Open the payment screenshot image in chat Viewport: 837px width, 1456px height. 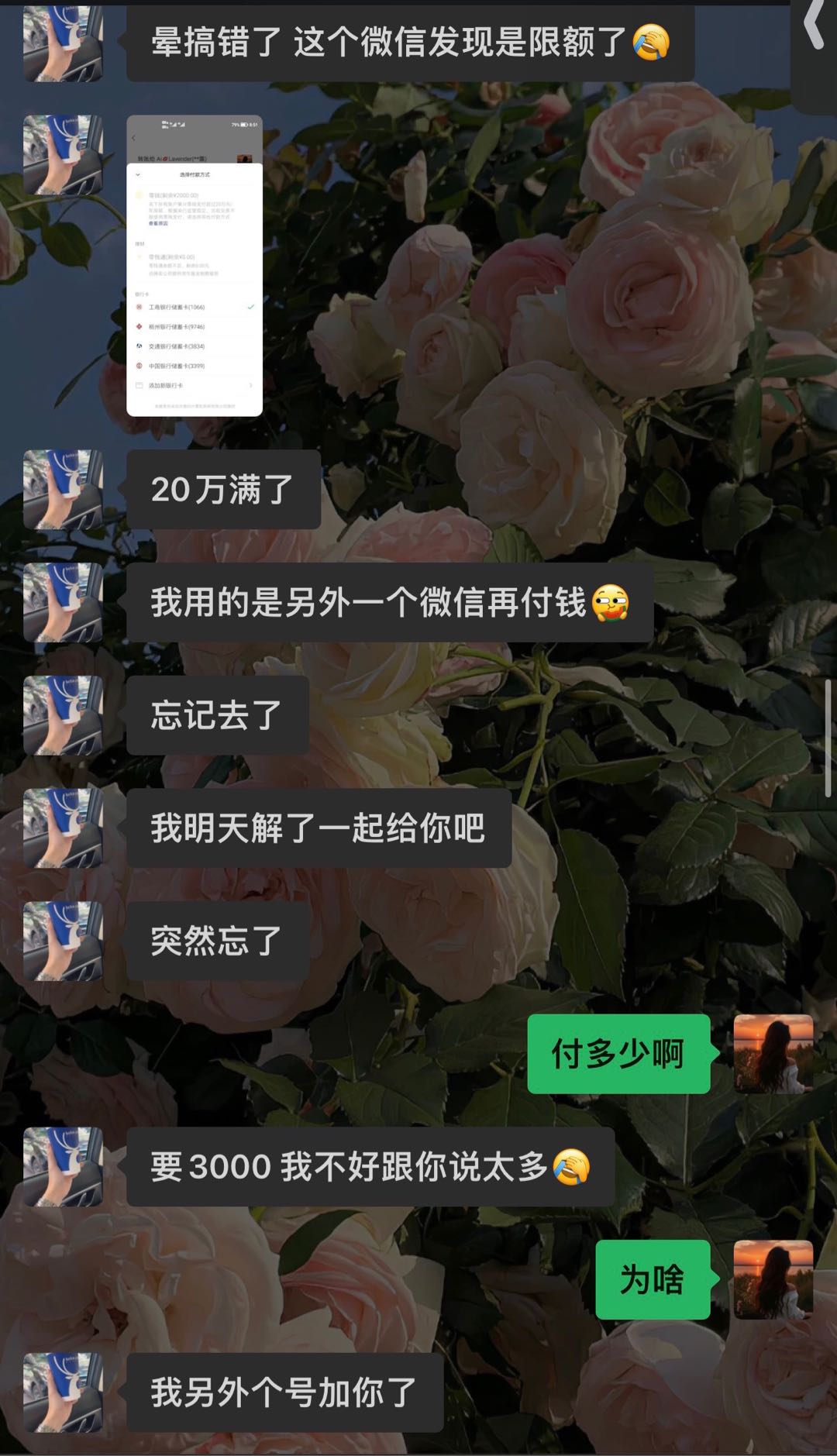click(x=195, y=266)
